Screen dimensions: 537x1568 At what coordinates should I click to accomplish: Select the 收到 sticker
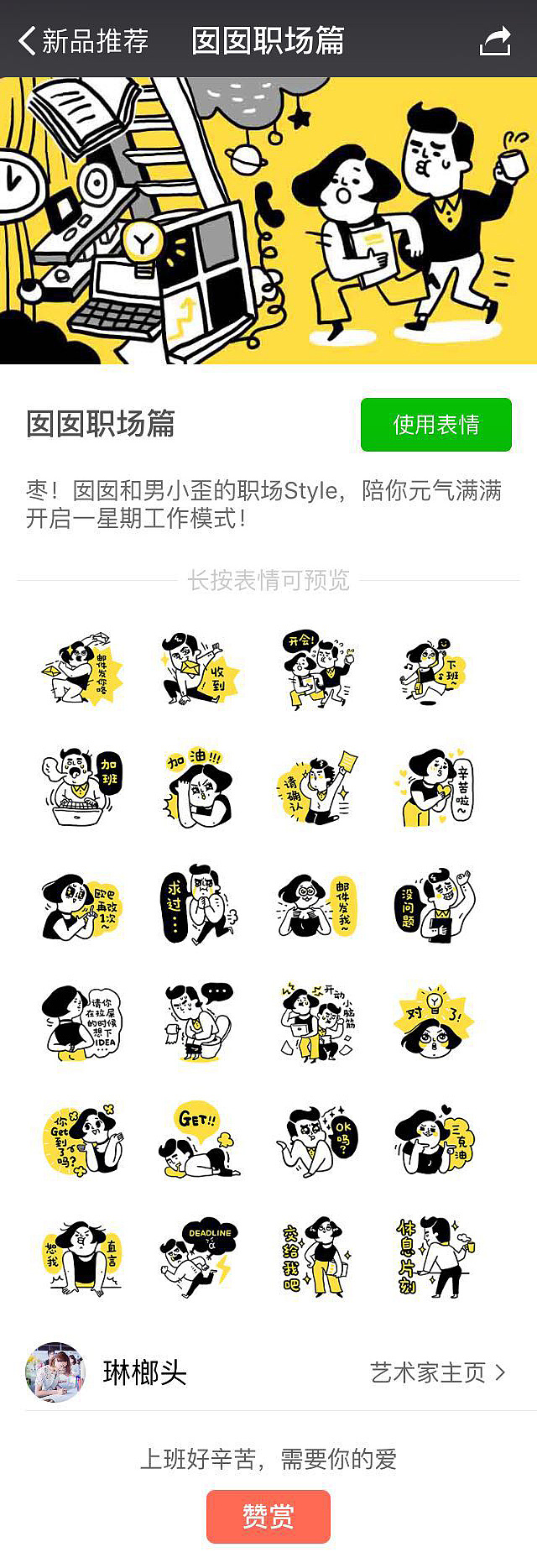point(200,670)
